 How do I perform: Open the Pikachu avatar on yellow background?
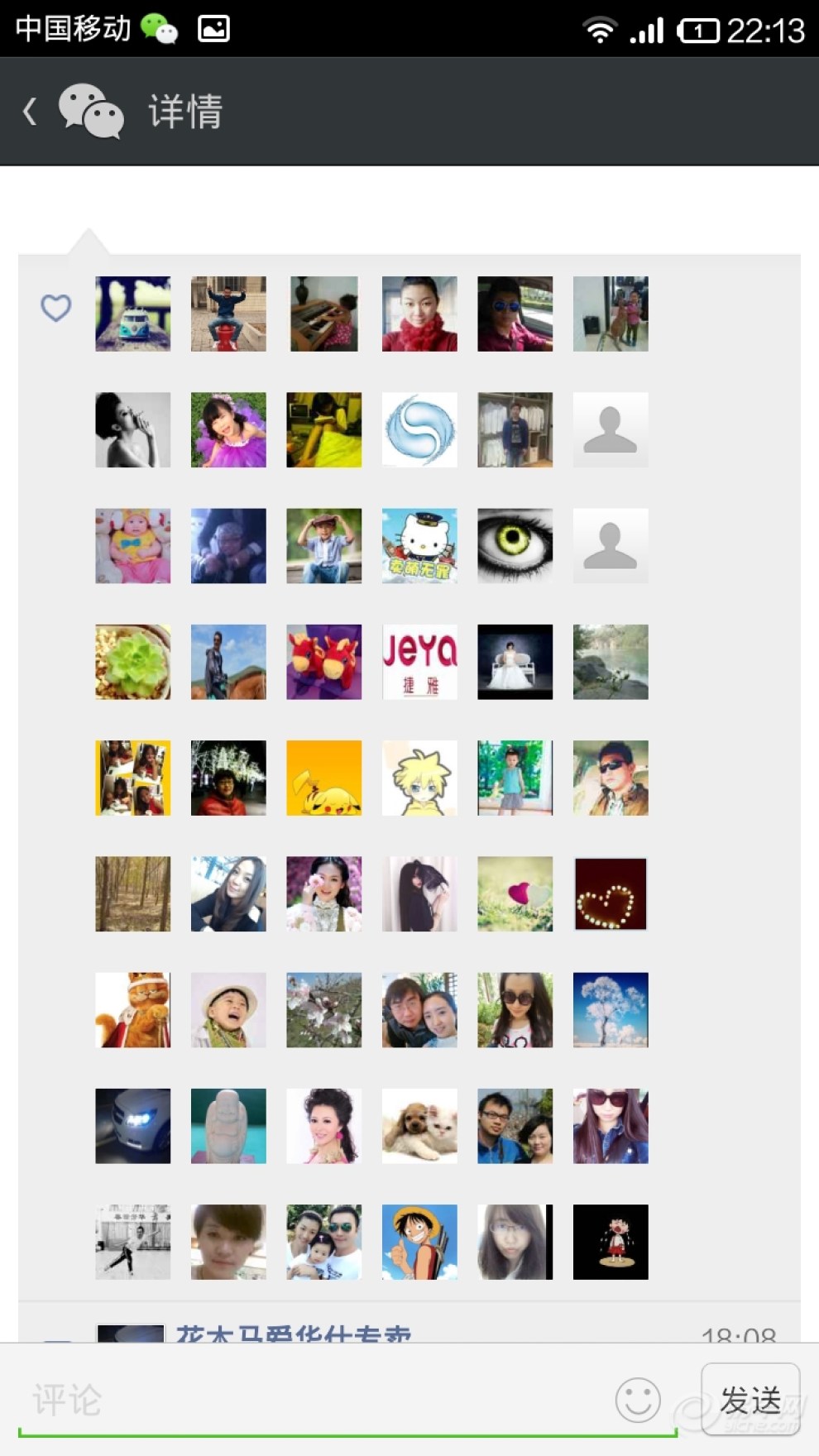(324, 778)
